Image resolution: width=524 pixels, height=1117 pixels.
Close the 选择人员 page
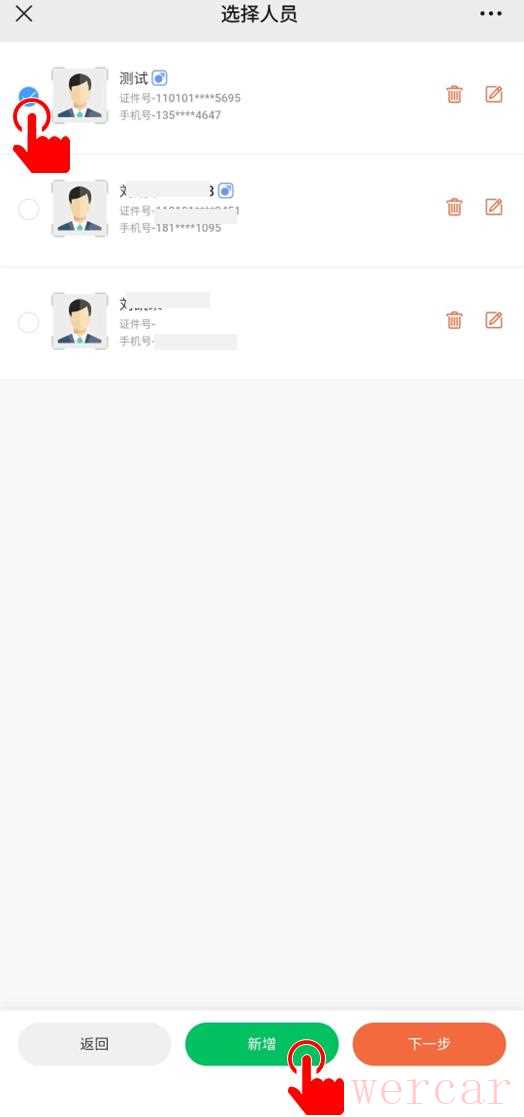24,14
